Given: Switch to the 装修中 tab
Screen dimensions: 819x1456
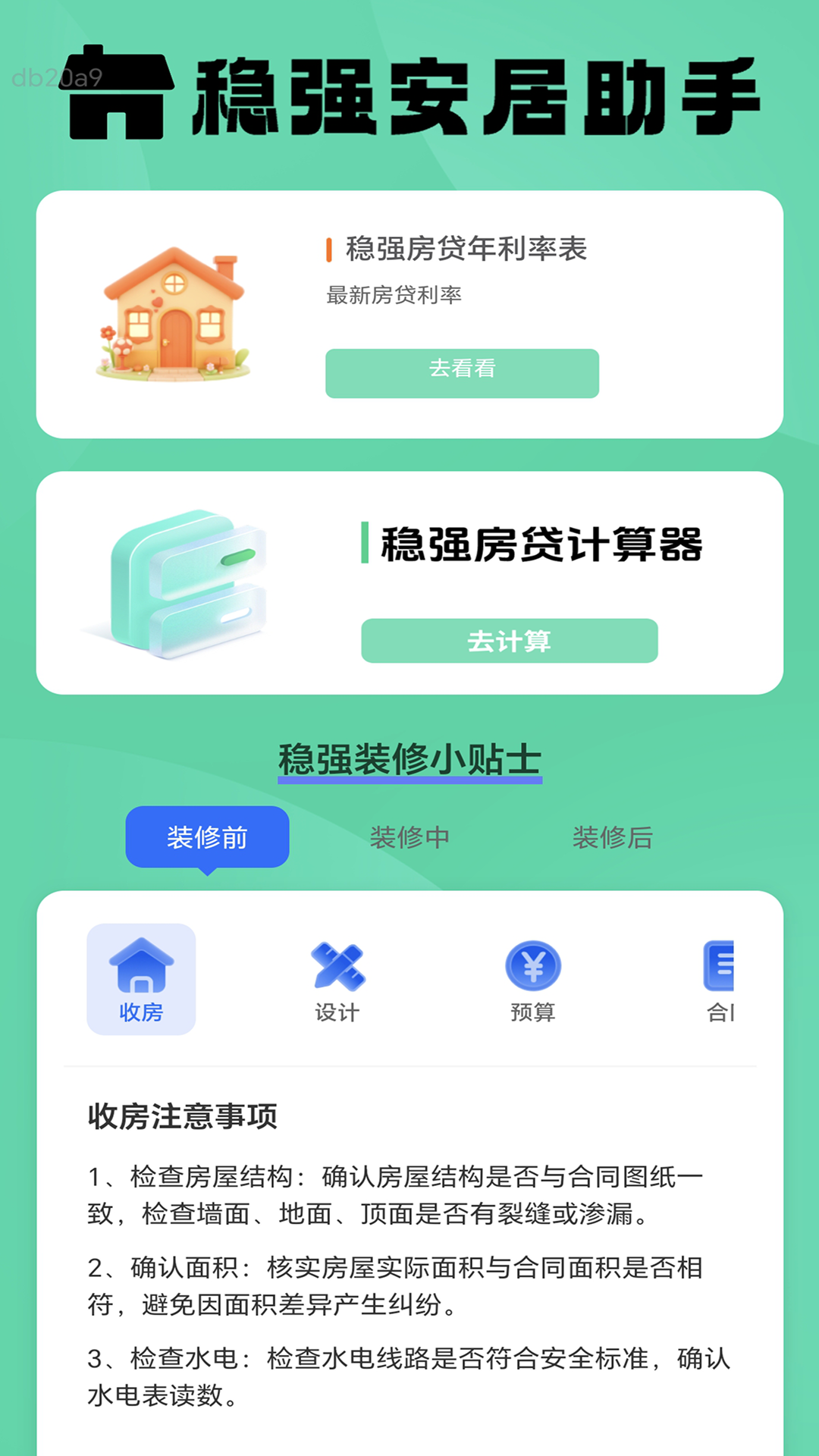Looking at the screenshot, I should [408, 836].
